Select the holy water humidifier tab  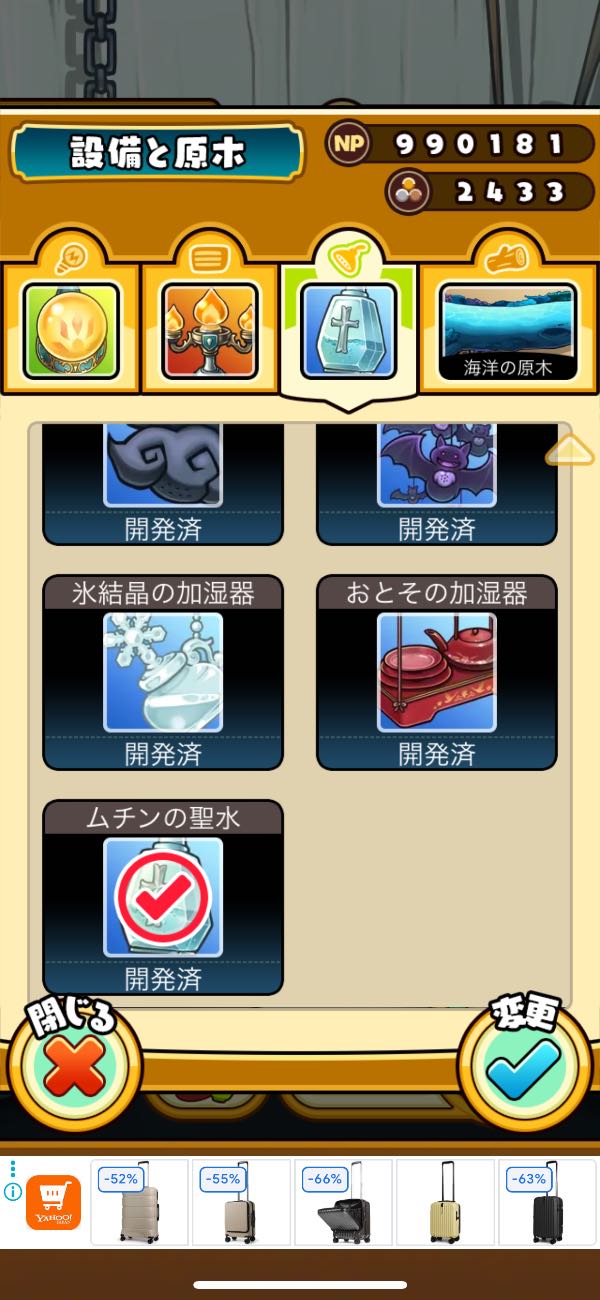(349, 331)
